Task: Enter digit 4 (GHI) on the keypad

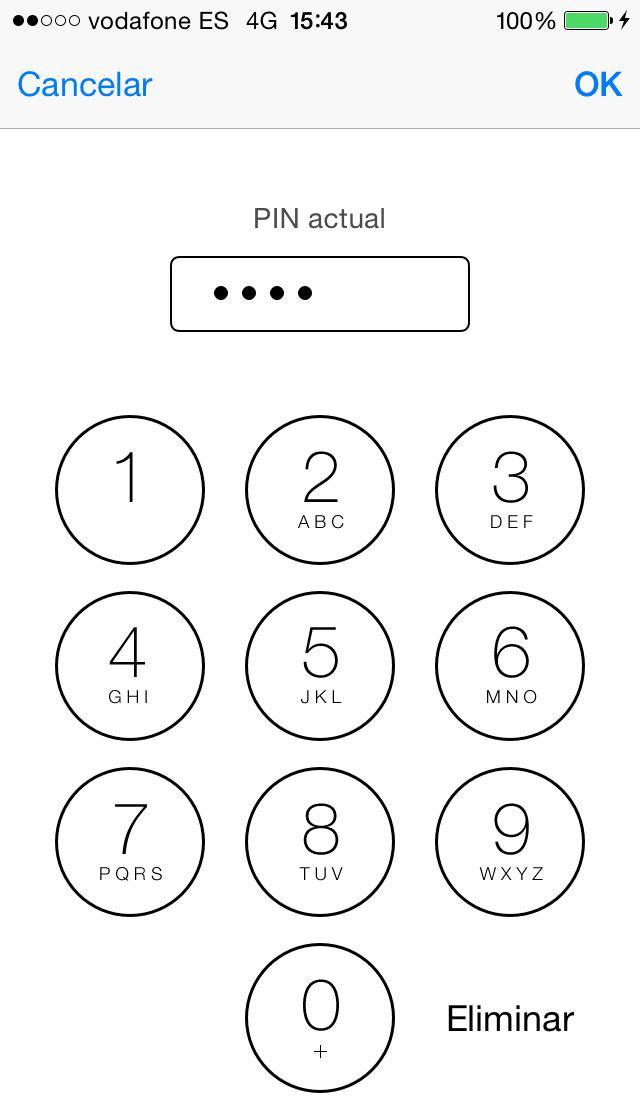Action: pos(129,666)
